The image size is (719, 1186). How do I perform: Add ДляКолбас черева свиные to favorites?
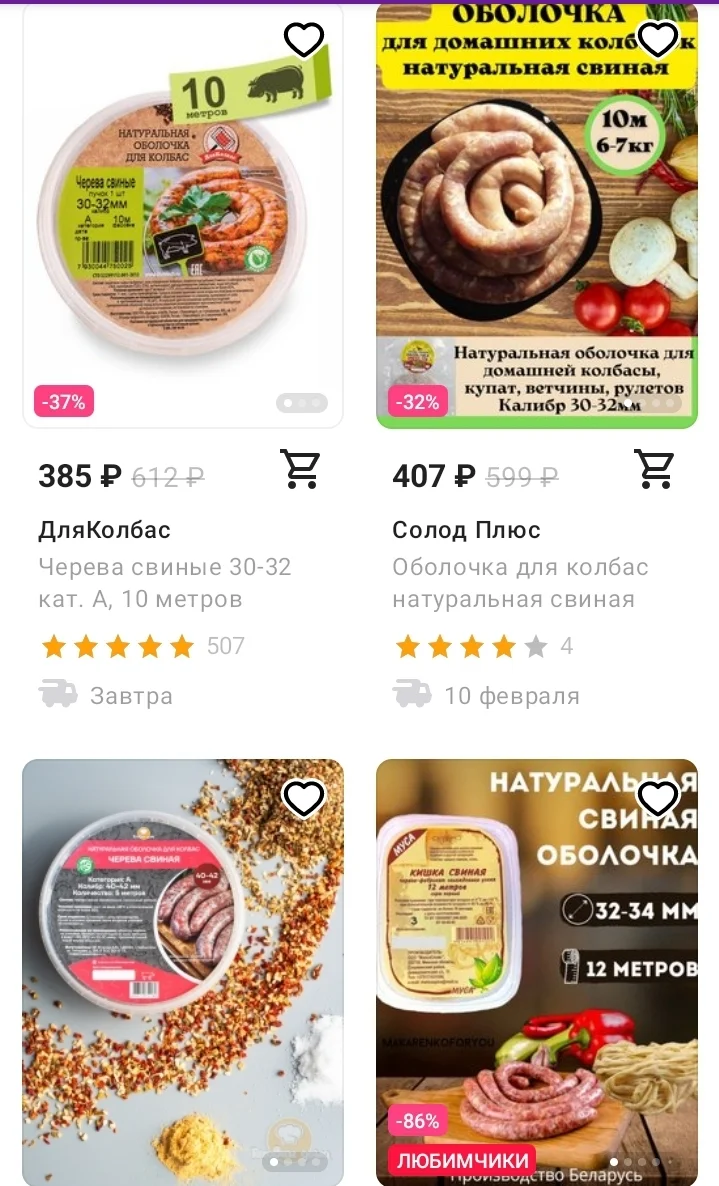304,40
